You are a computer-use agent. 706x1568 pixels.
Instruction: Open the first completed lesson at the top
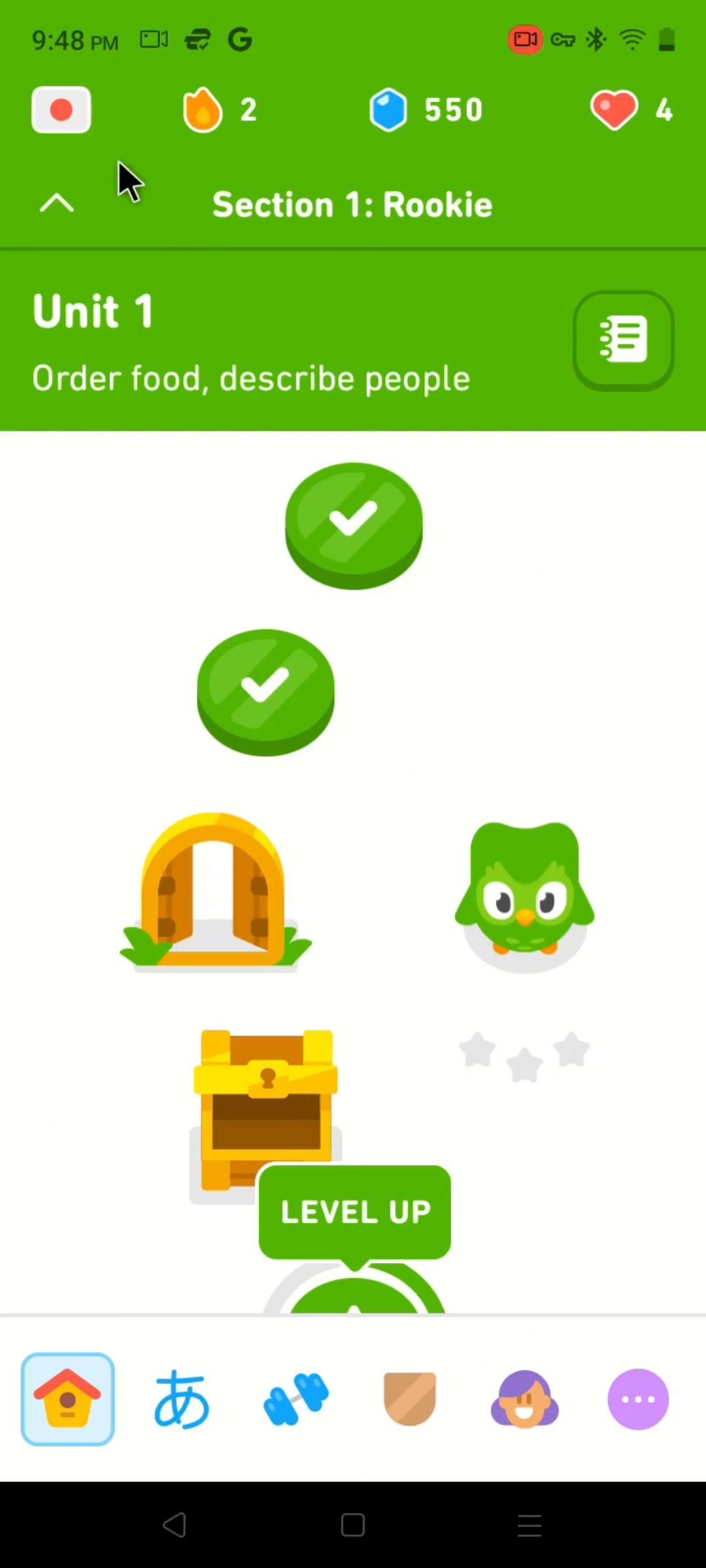point(354,523)
